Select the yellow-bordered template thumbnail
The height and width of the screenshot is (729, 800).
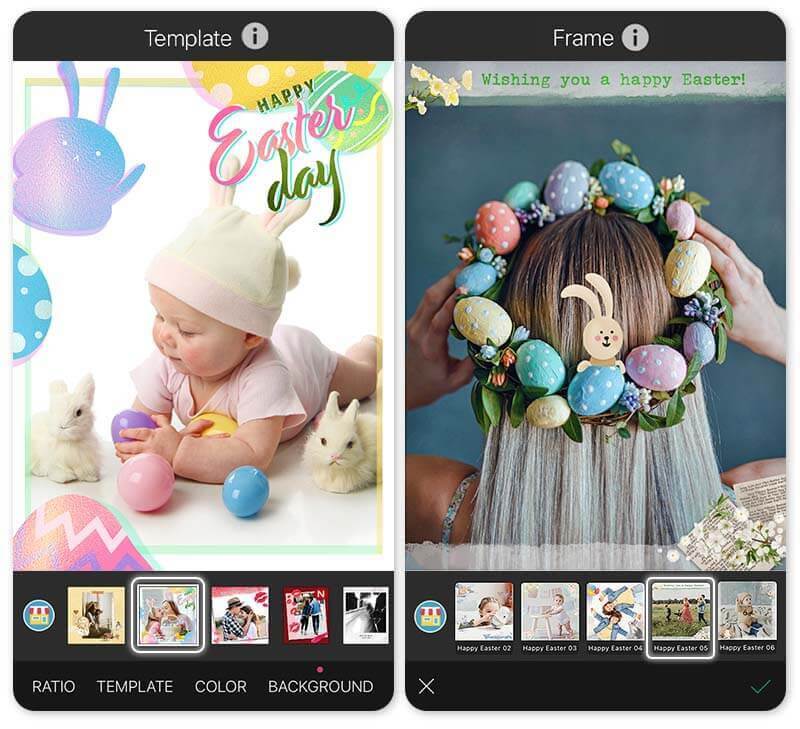tap(96, 615)
